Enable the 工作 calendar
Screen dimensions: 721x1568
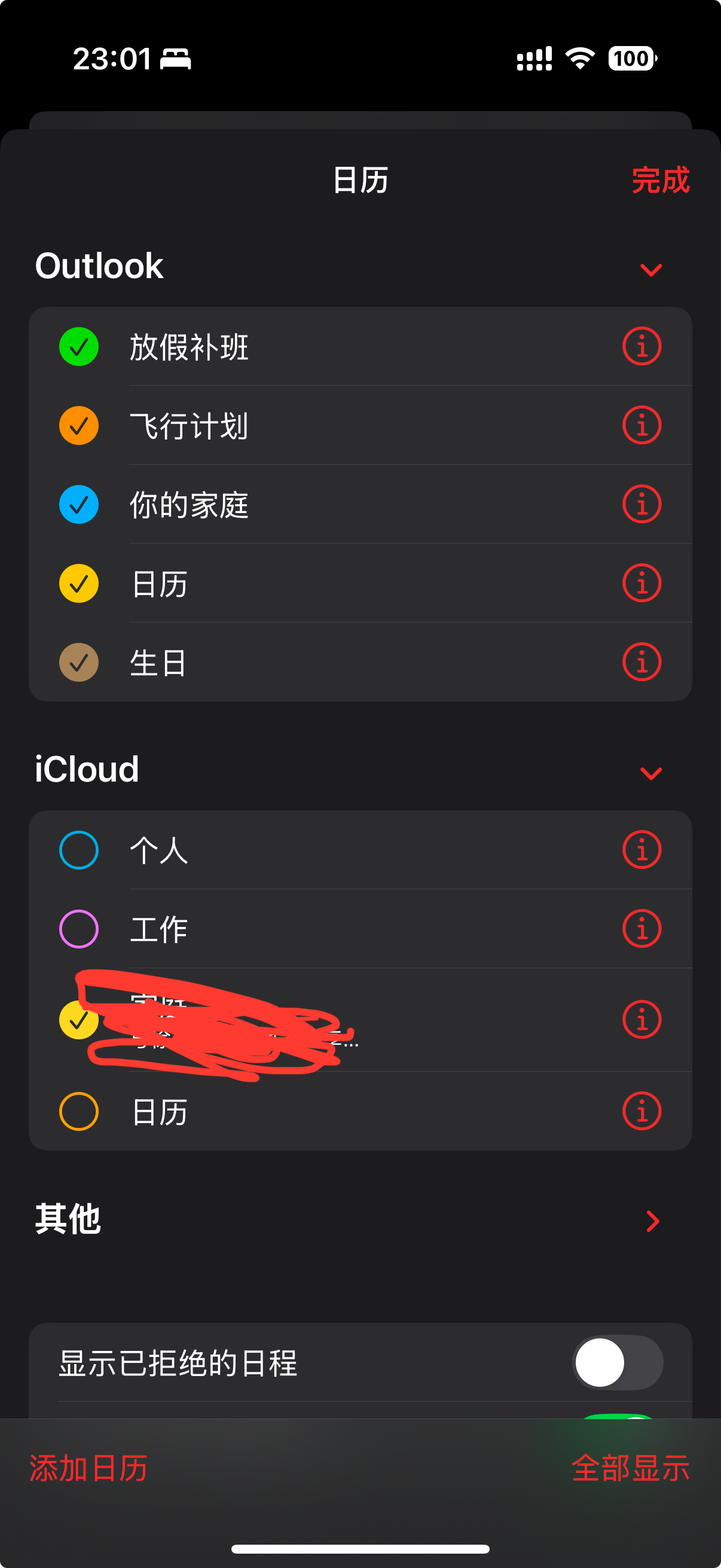pyautogui.click(x=79, y=929)
